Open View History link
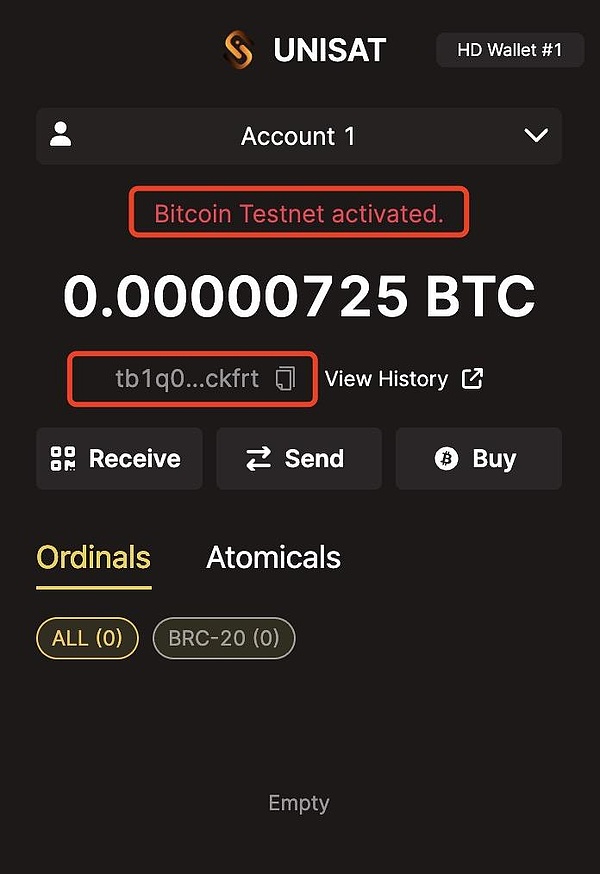Viewport: 600px width, 874px height. point(404,379)
